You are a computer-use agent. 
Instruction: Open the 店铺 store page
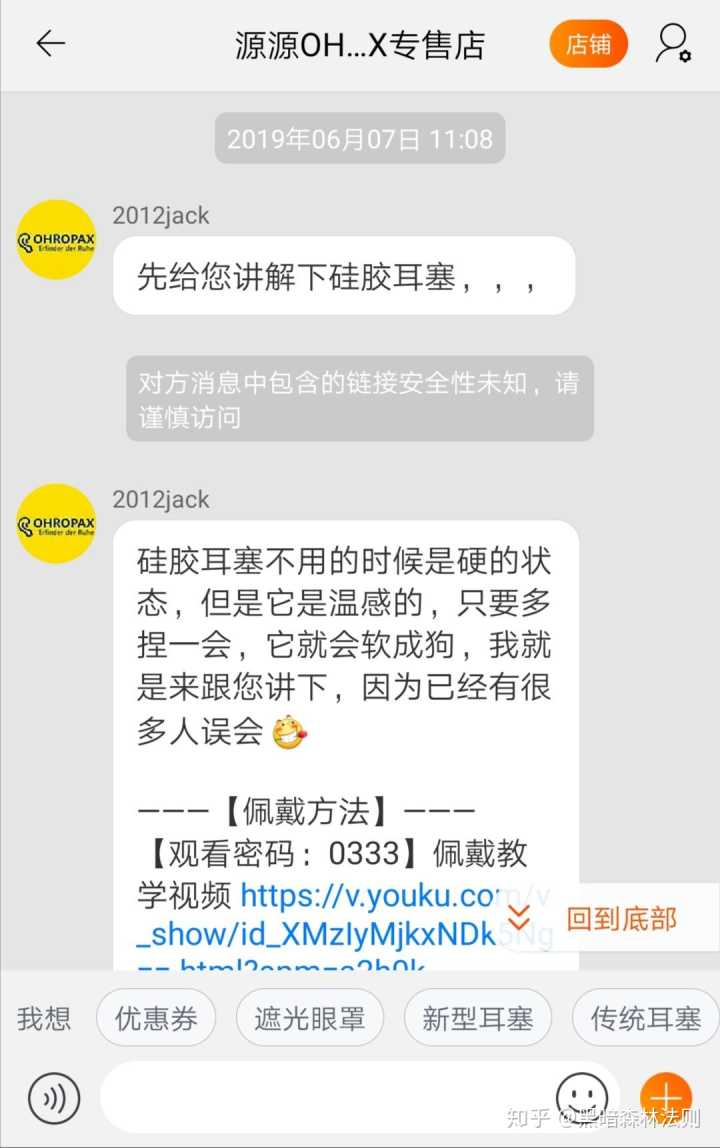tap(588, 44)
